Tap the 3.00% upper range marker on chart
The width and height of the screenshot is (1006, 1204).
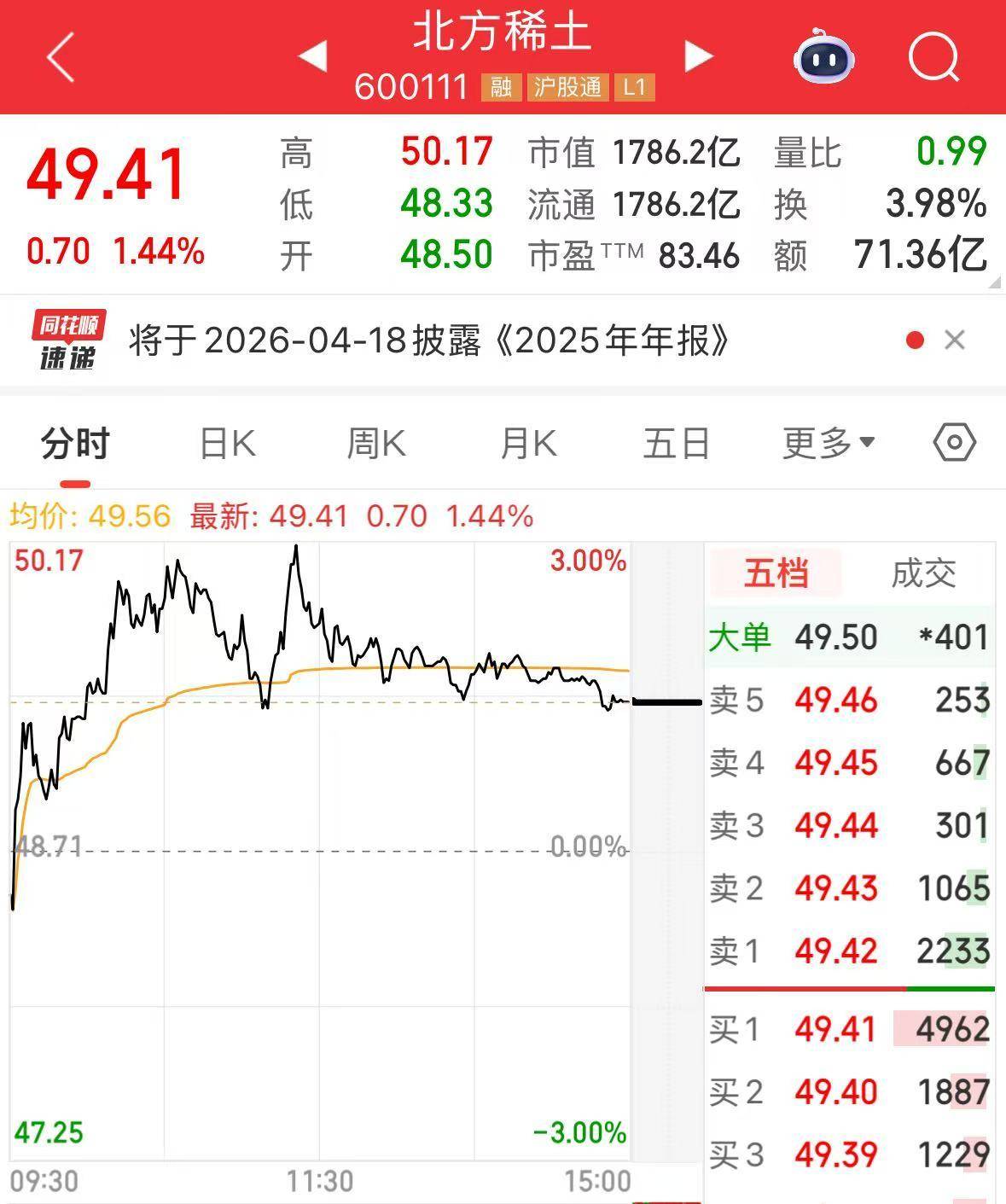(x=587, y=561)
